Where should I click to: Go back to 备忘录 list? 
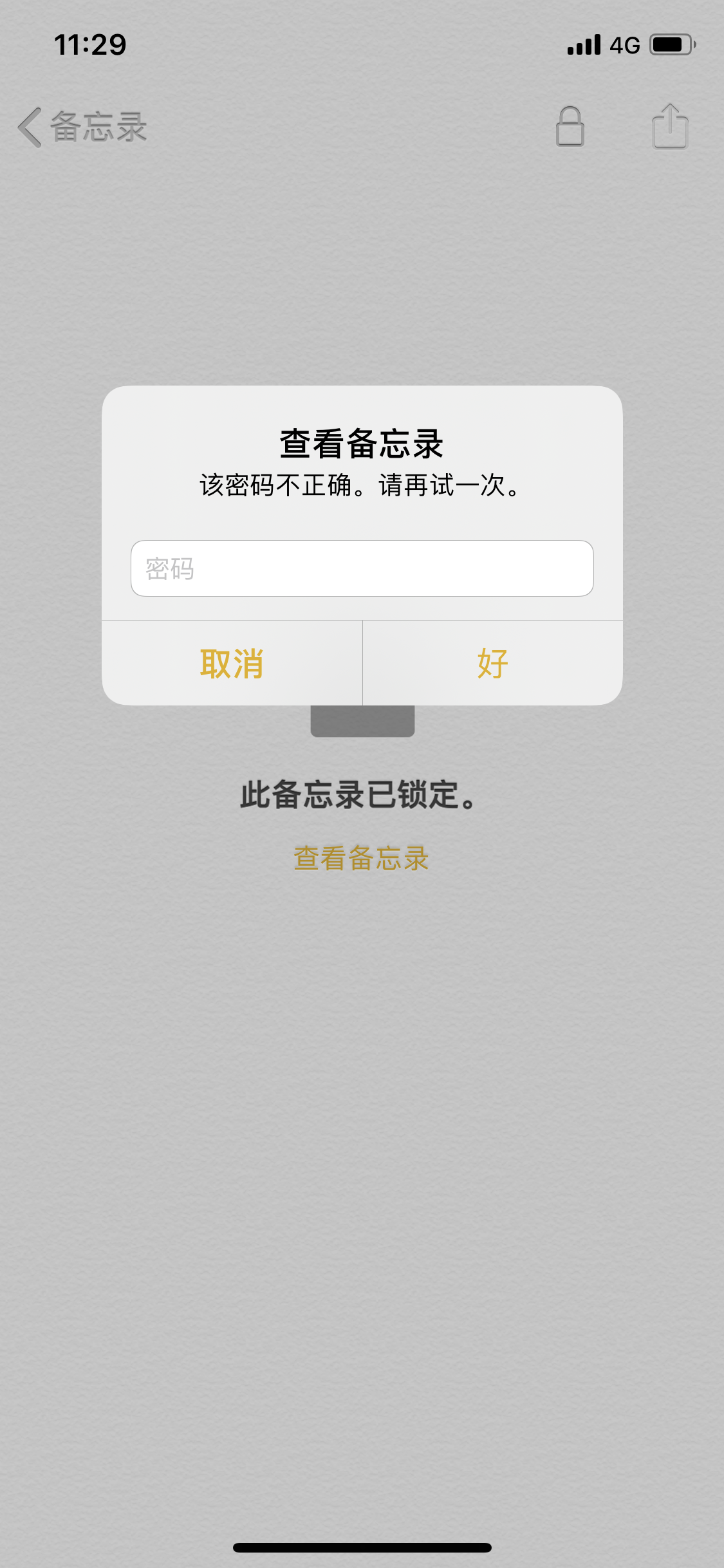[82, 127]
